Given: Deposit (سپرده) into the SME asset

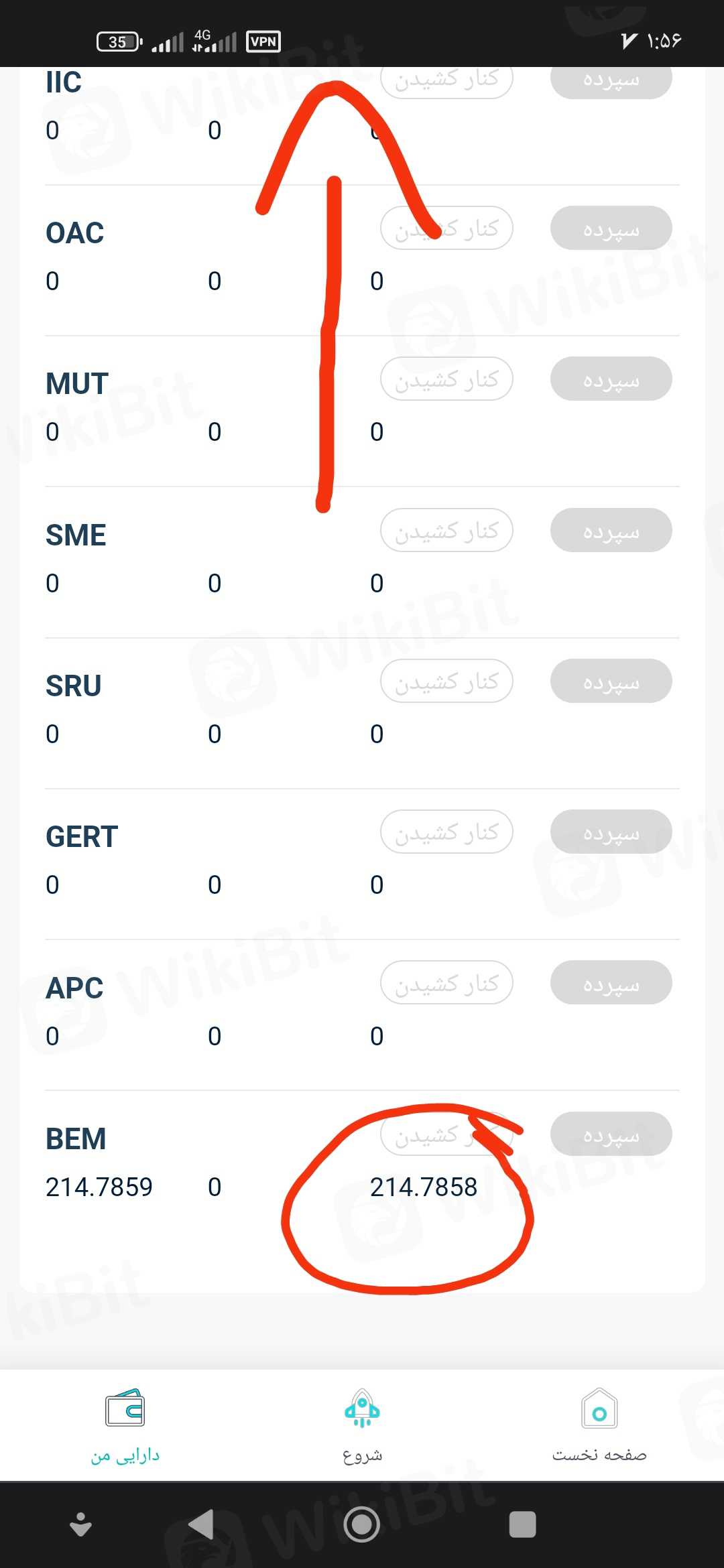Looking at the screenshot, I should pyautogui.click(x=611, y=531).
